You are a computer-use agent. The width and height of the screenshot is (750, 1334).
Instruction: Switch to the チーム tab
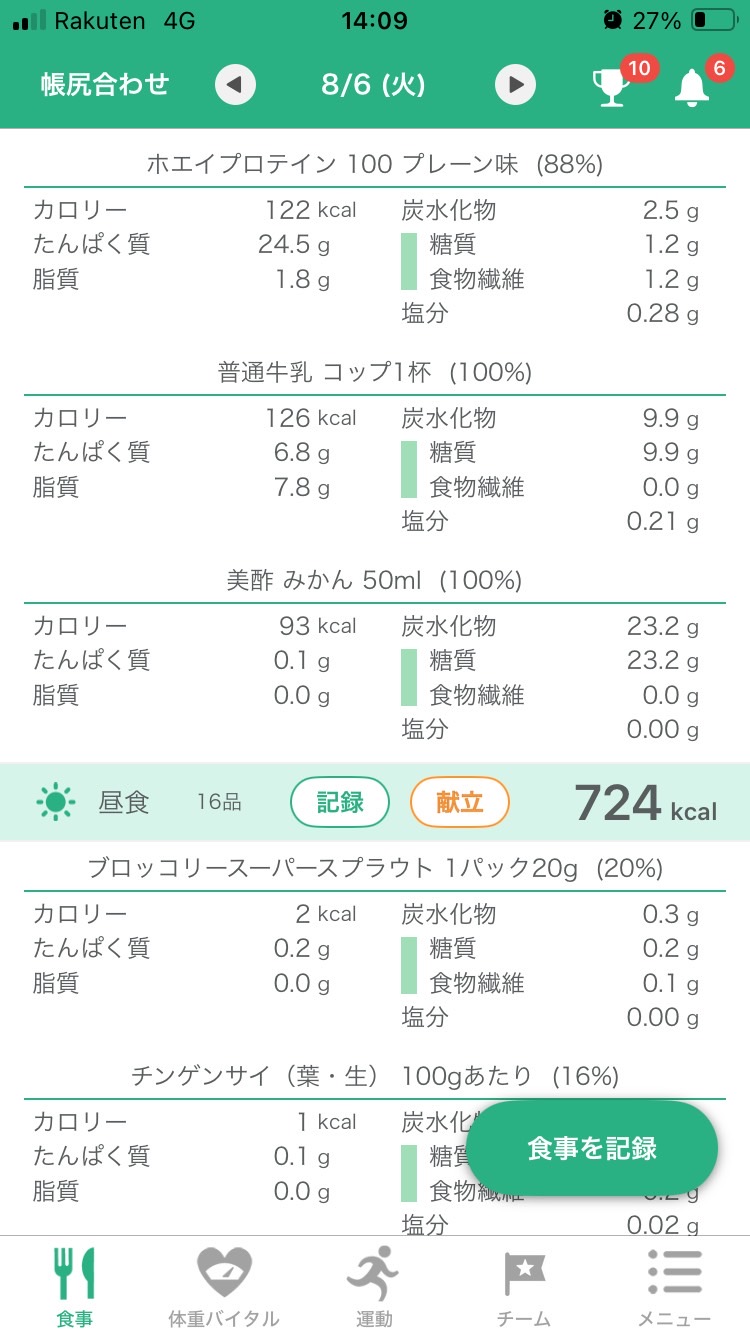click(524, 1287)
